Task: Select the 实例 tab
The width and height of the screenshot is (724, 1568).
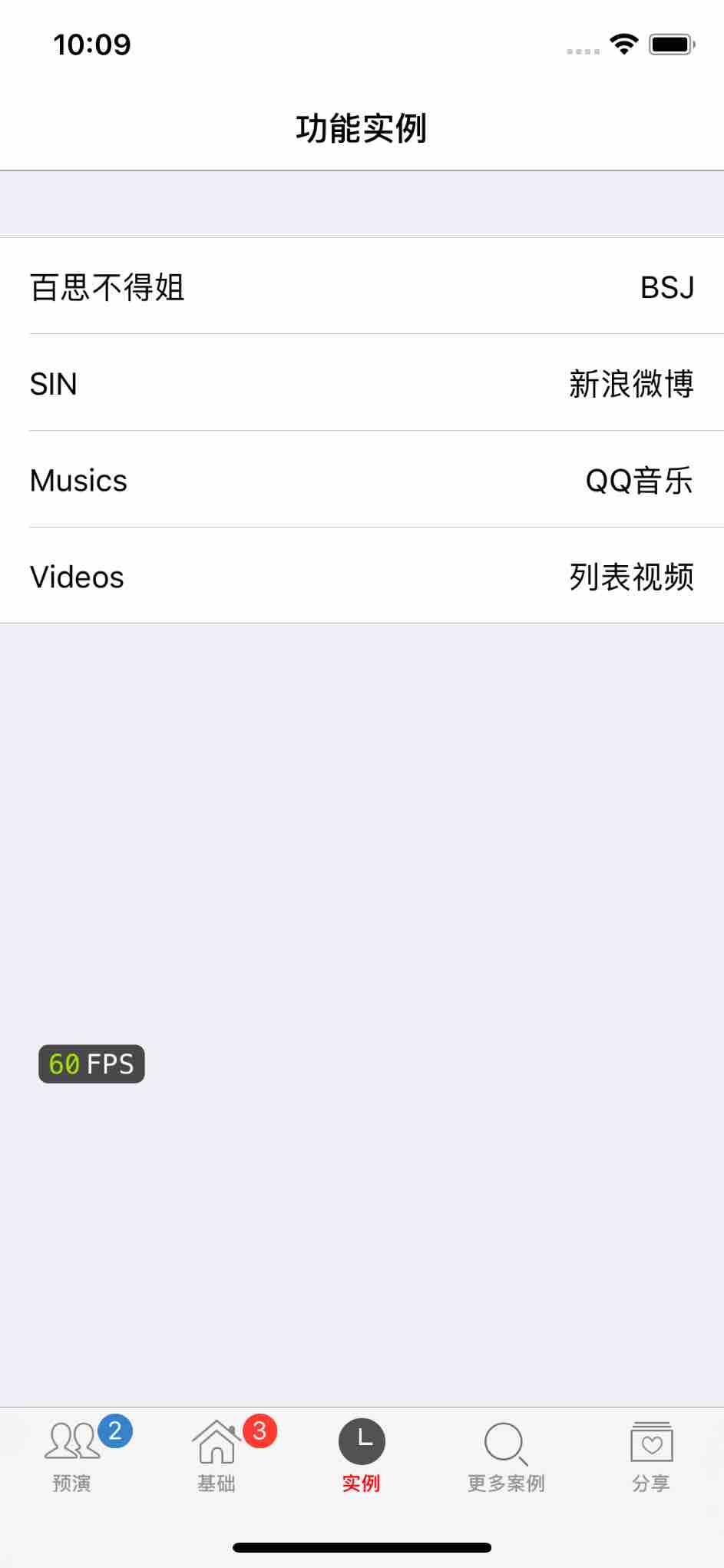Action: coord(362,1454)
